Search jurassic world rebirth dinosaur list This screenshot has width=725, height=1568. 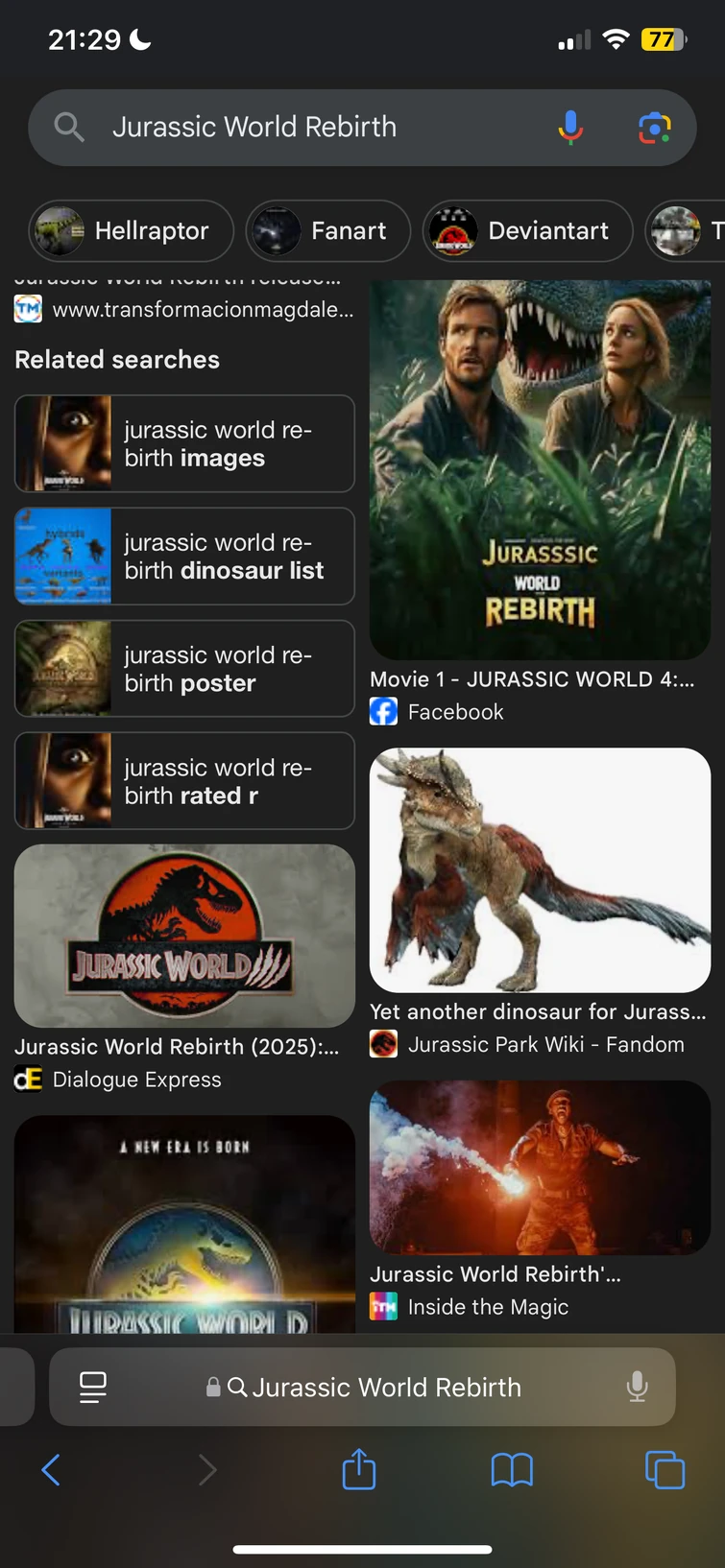coord(184,556)
